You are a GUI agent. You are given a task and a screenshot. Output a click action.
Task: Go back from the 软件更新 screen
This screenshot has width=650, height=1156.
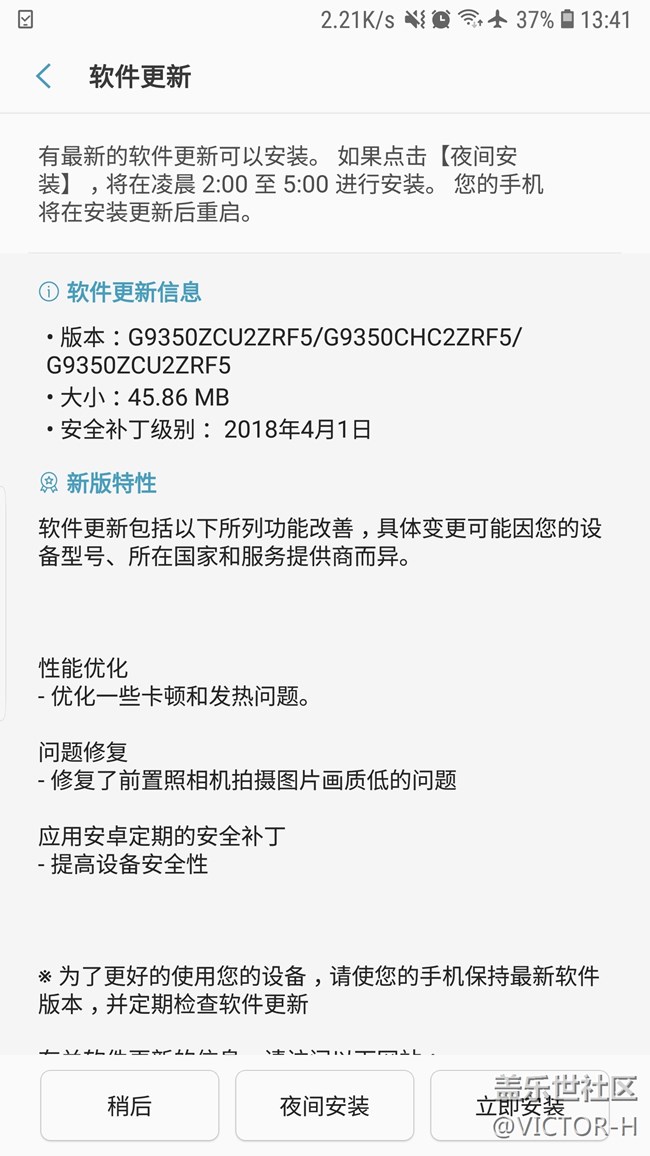tap(43, 76)
